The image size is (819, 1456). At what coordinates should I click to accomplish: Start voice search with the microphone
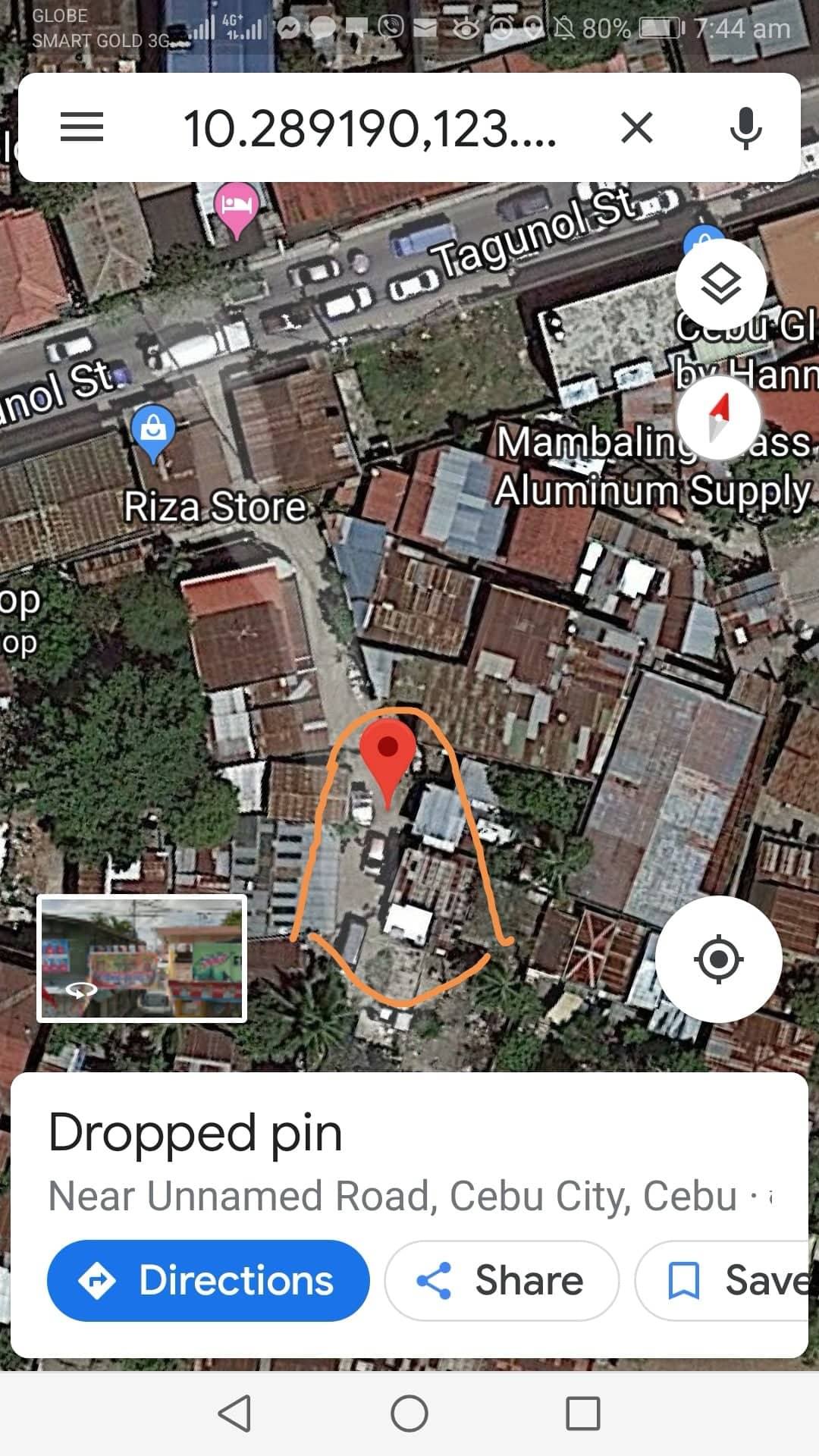745,127
